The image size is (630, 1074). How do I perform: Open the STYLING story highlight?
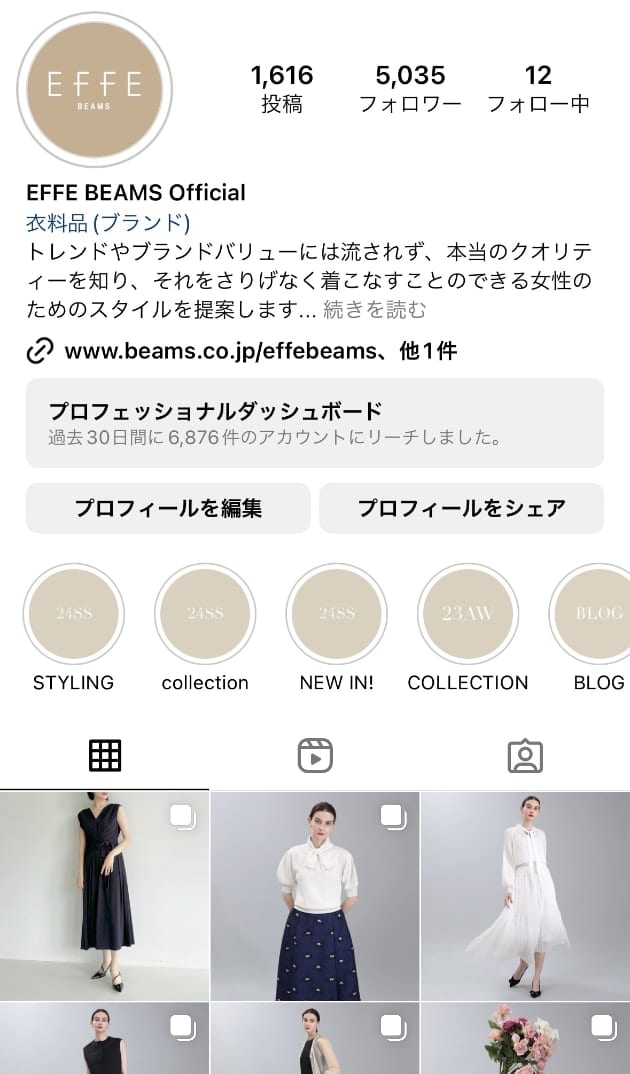coord(73,614)
